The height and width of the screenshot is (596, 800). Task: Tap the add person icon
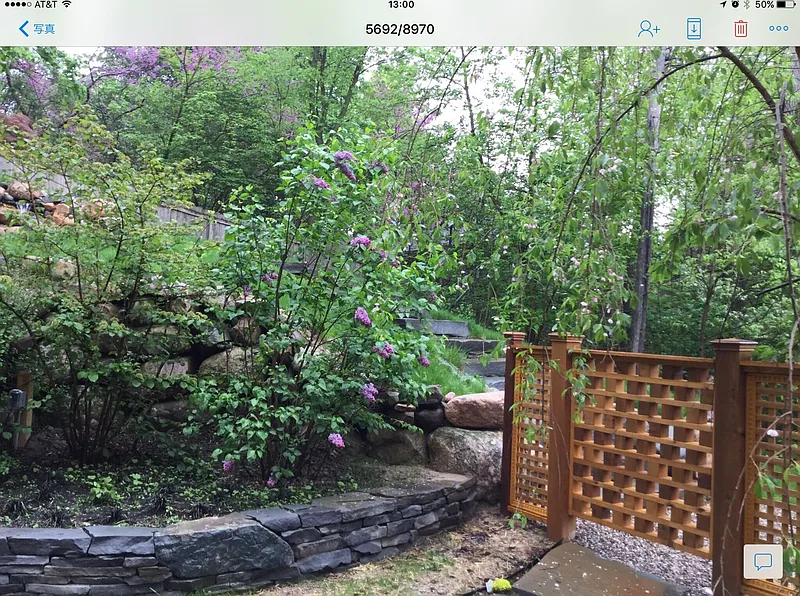[649, 29]
